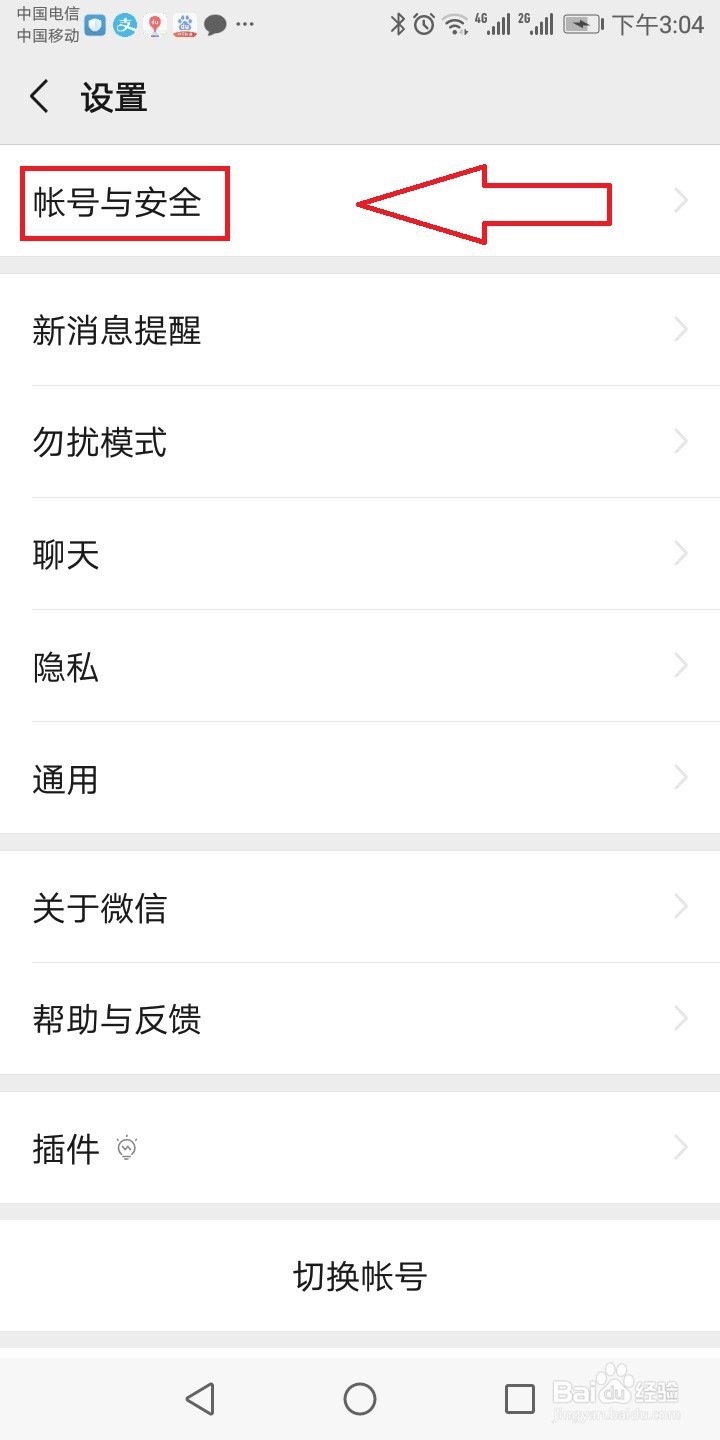Tap the Bluetooth status icon

[x=398, y=24]
